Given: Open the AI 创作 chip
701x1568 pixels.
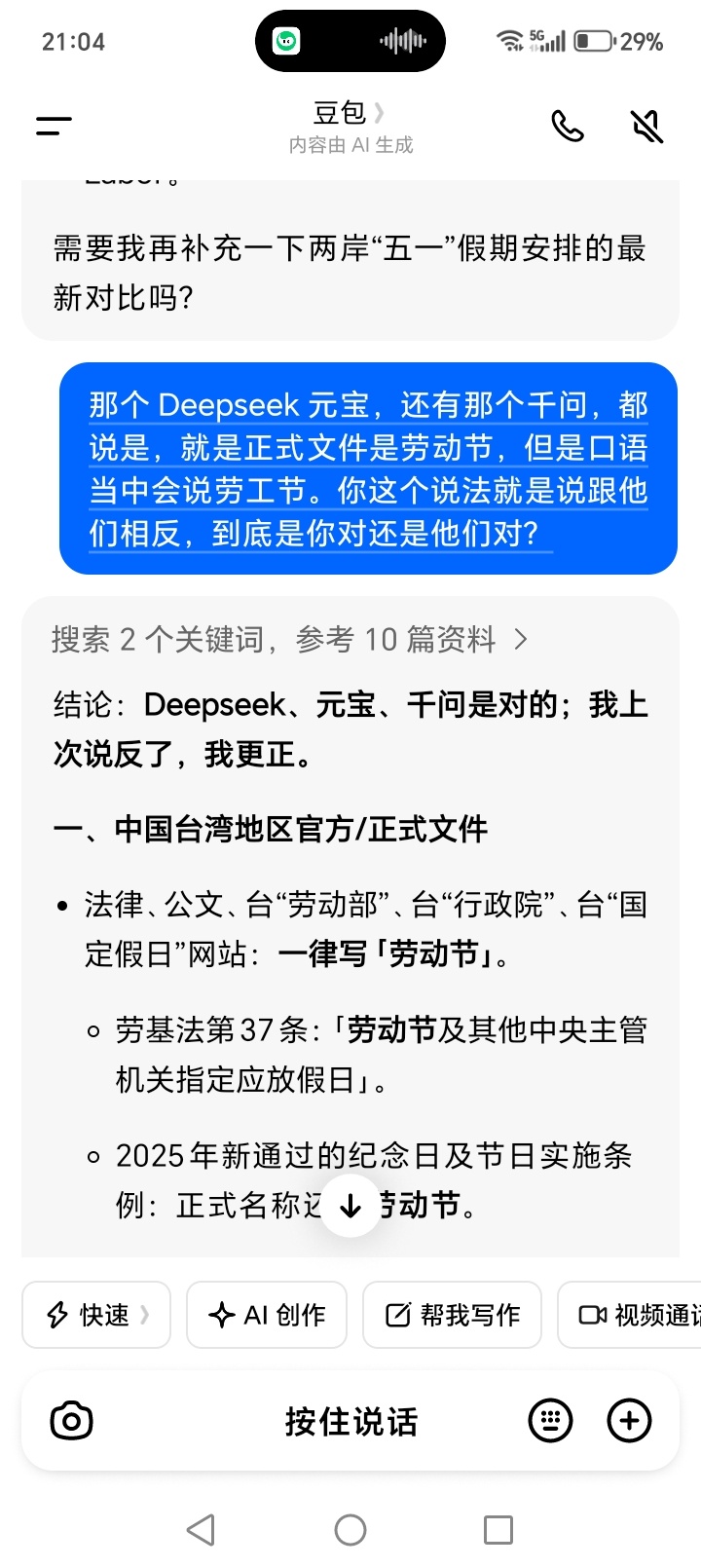Looking at the screenshot, I should tap(267, 1315).
